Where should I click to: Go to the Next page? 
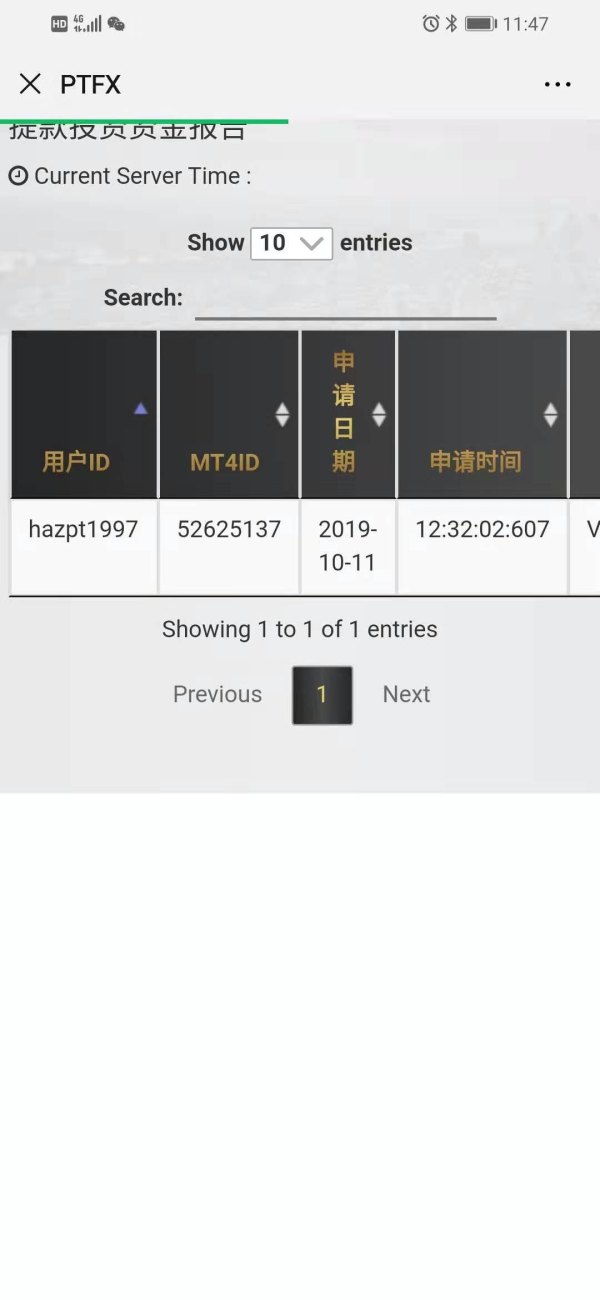406,694
